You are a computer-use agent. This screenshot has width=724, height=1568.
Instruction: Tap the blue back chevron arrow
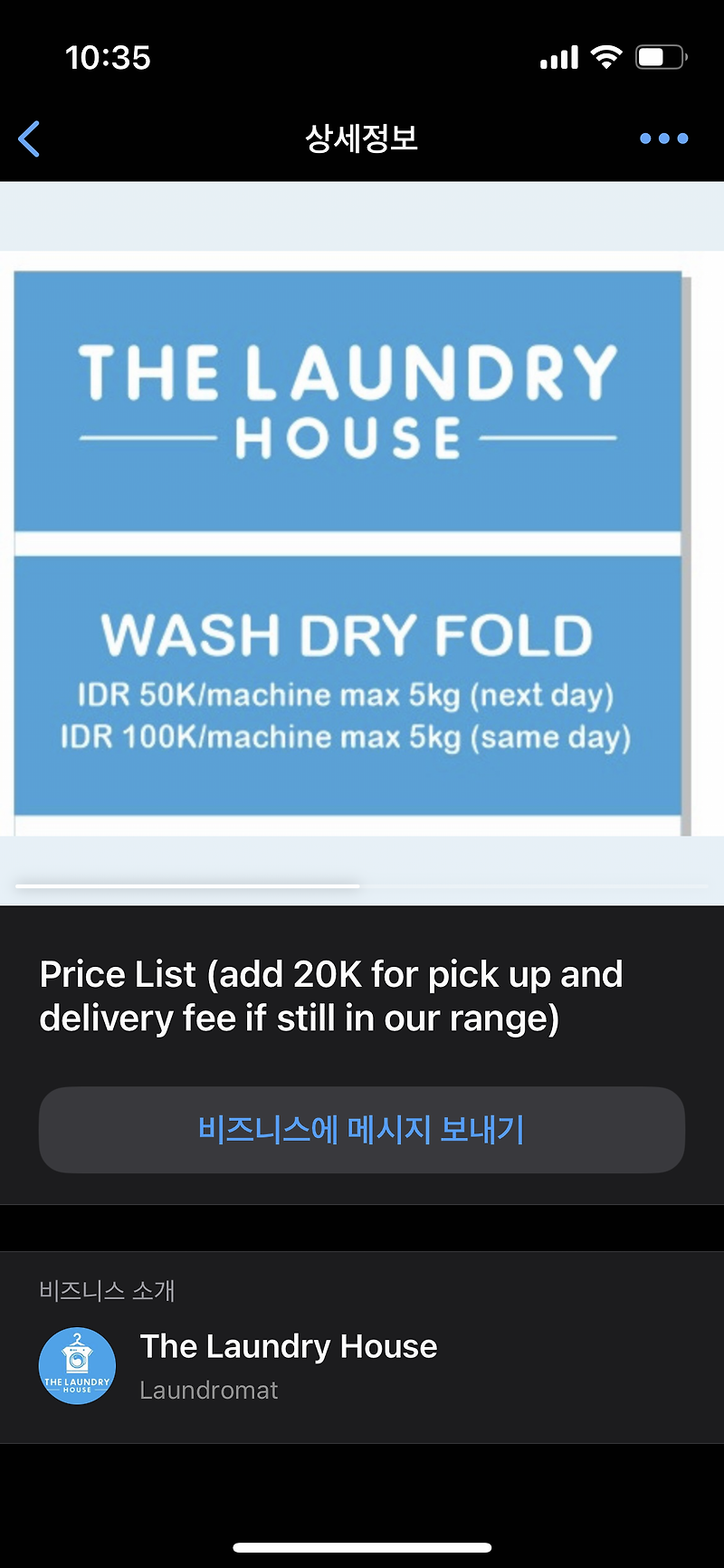pyautogui.click(x=29, y=138)
